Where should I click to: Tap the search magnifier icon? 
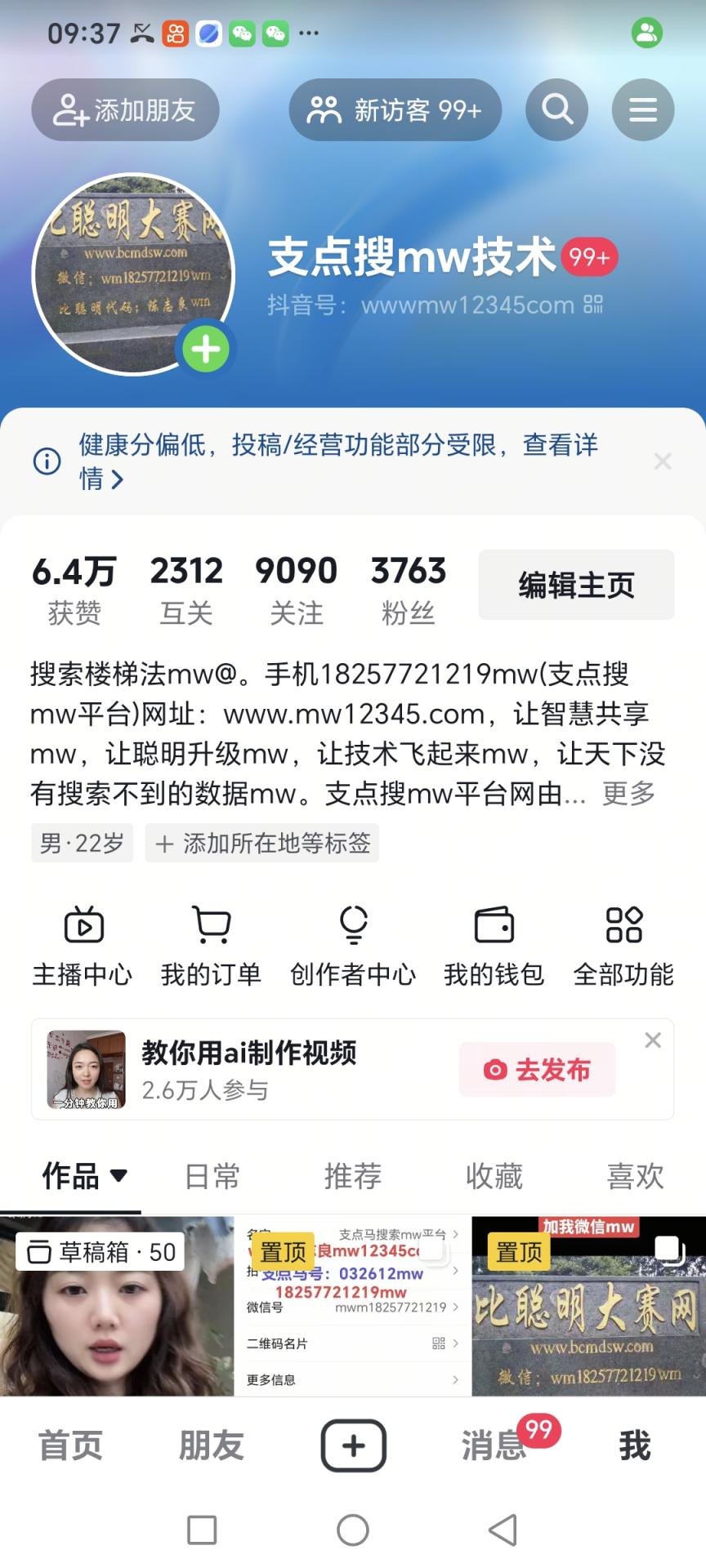pyautogui.click(x=556, y=109)
